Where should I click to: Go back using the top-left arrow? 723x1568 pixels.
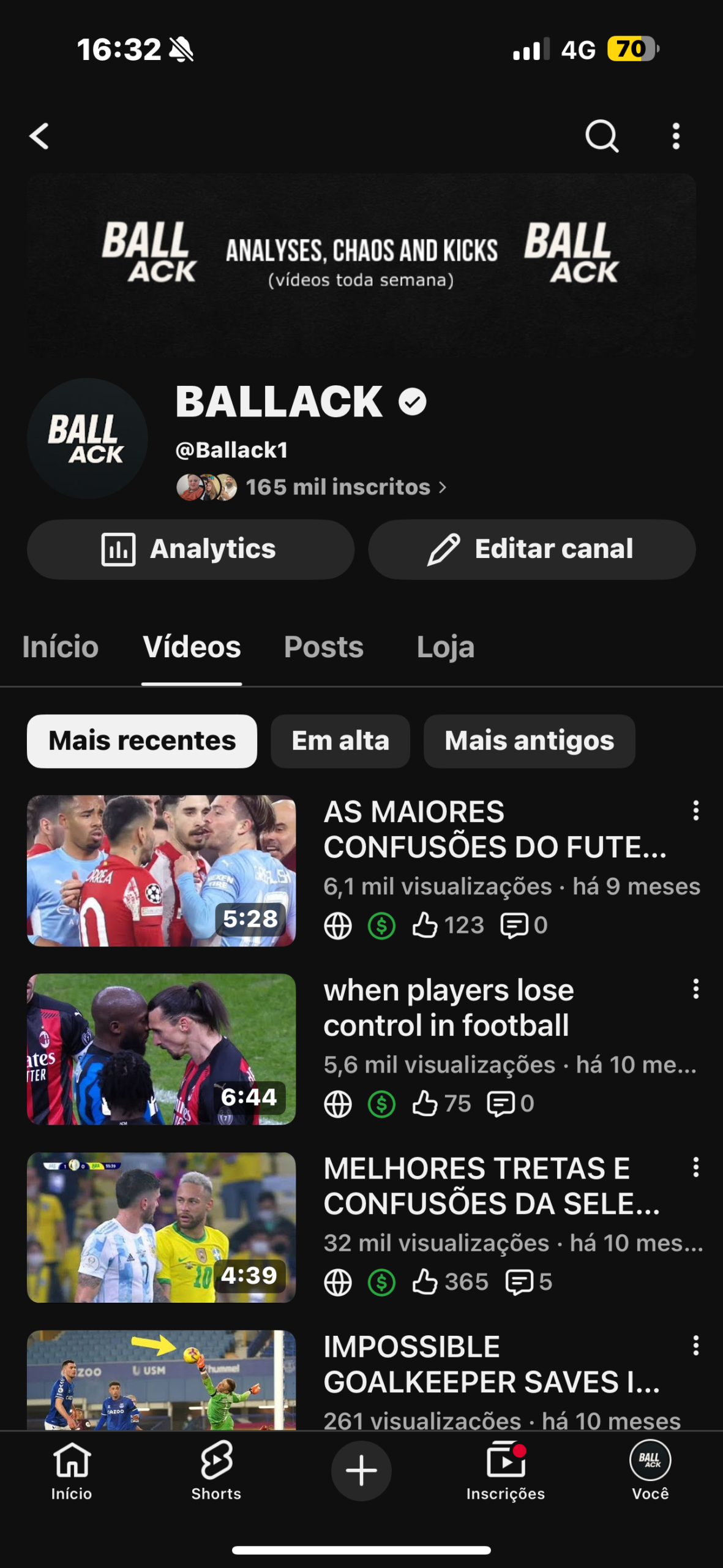[39, 135]
